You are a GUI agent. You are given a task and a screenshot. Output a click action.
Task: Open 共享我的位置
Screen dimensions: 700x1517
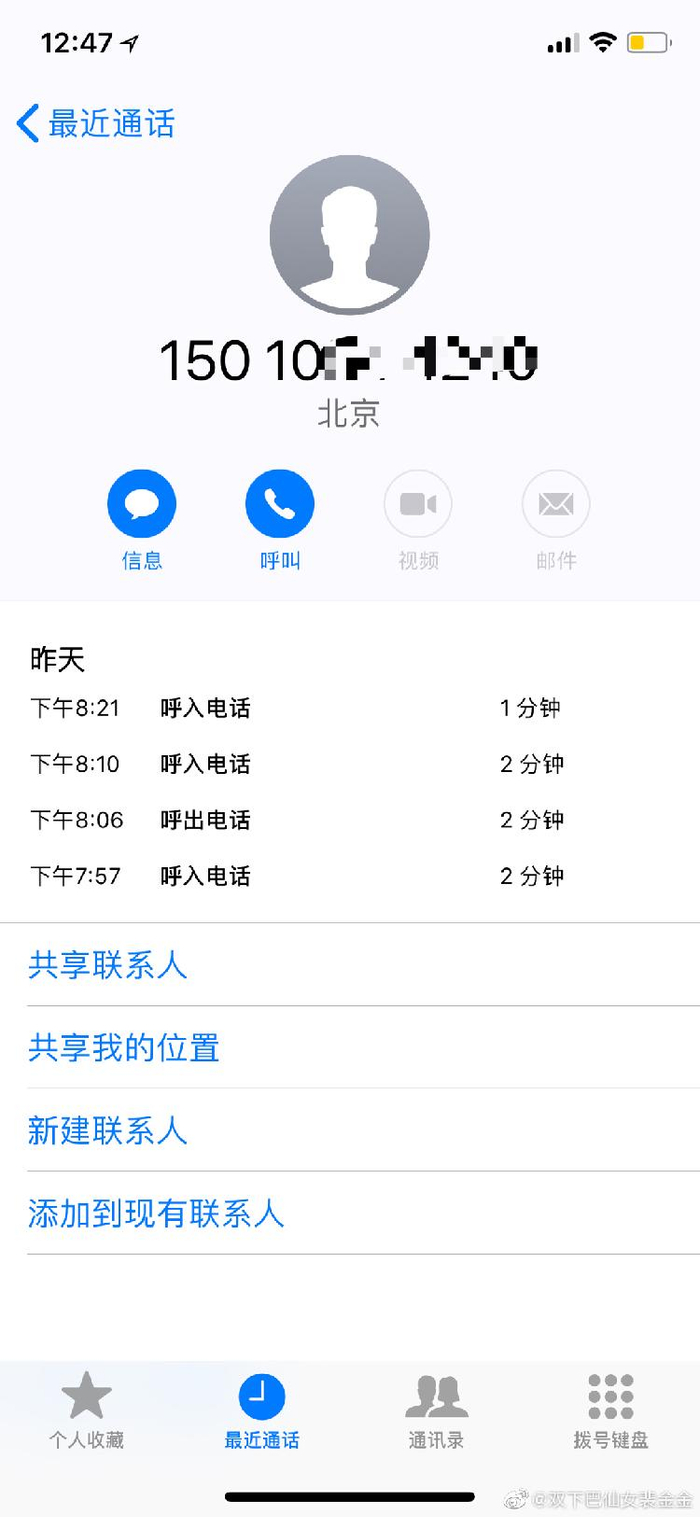(x=124, y=1048)
